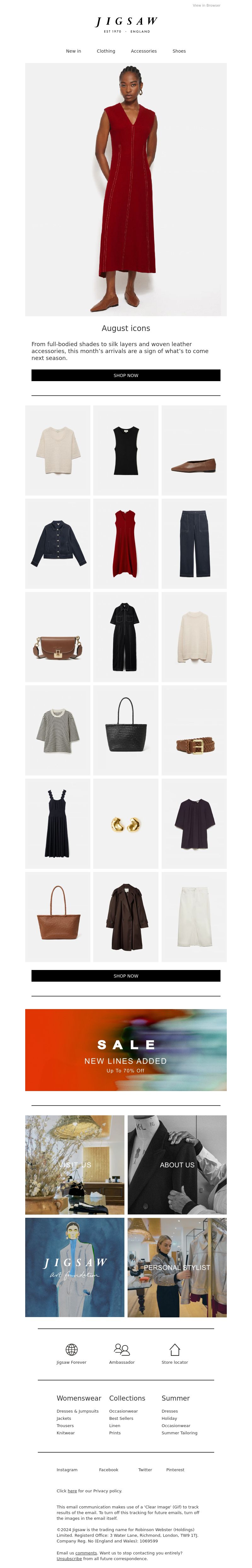Open Dresses & Jumpsuits under Womenswear

(x=77, y=1411)
